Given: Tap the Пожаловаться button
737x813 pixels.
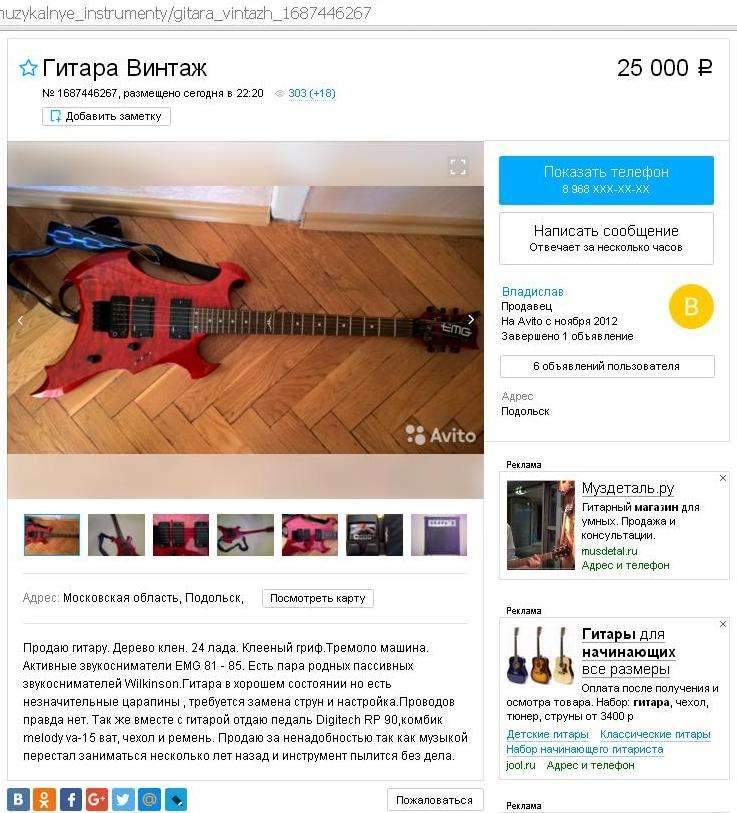Looking at the screenshot, I should (434, 799).
